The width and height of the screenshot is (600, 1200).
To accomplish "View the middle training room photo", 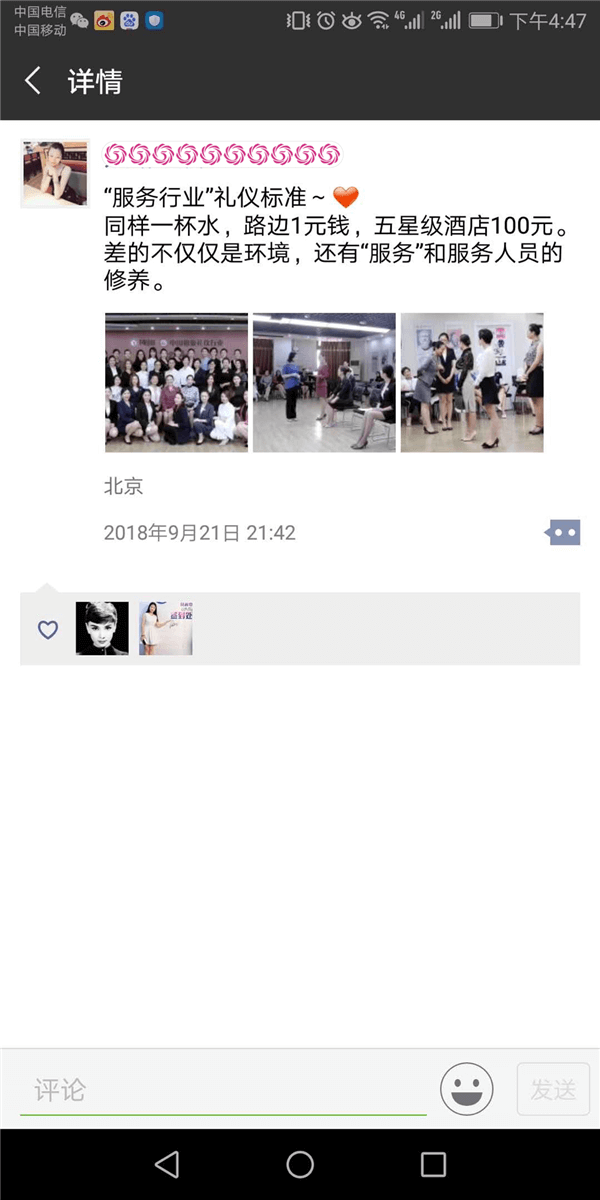I will [324, 383].
